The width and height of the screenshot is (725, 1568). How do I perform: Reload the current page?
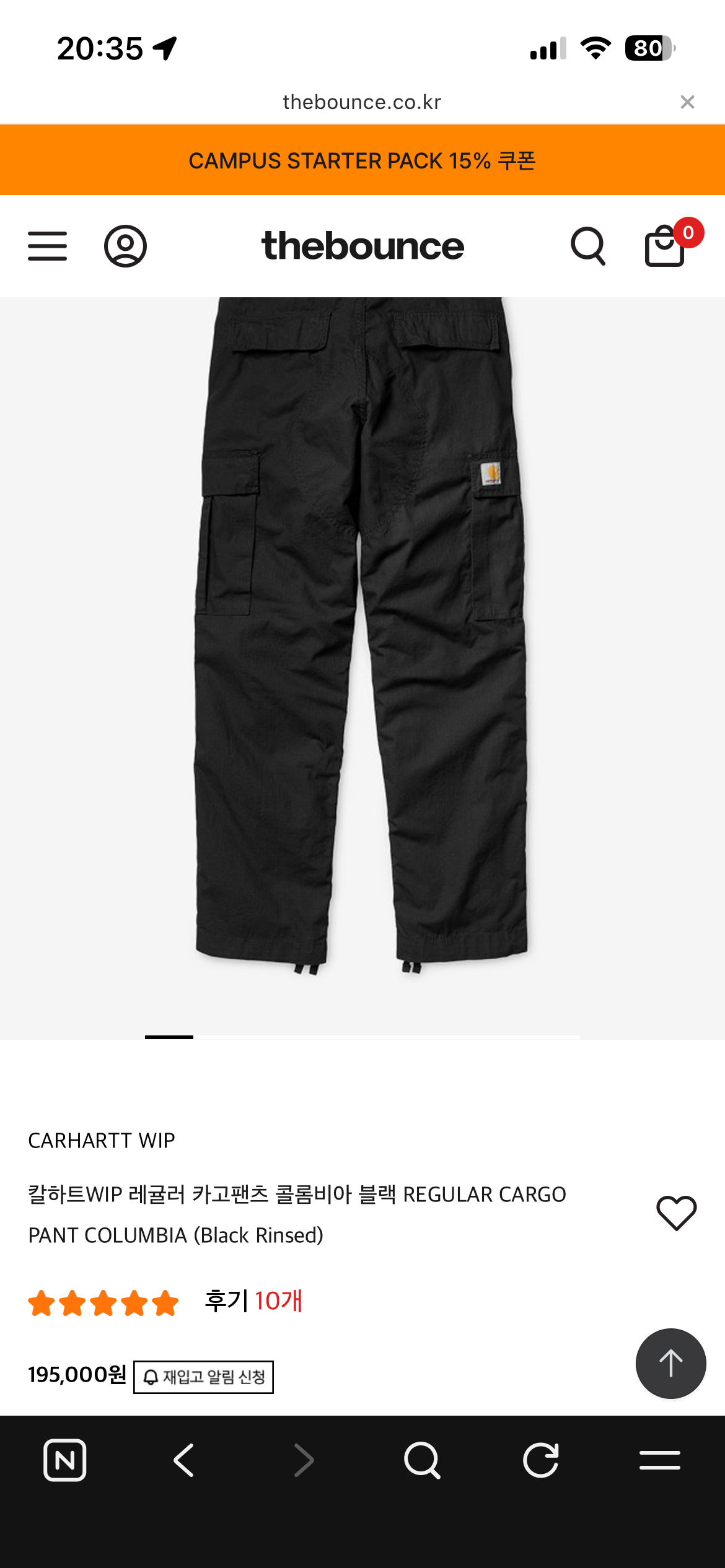coord(541,1460)
